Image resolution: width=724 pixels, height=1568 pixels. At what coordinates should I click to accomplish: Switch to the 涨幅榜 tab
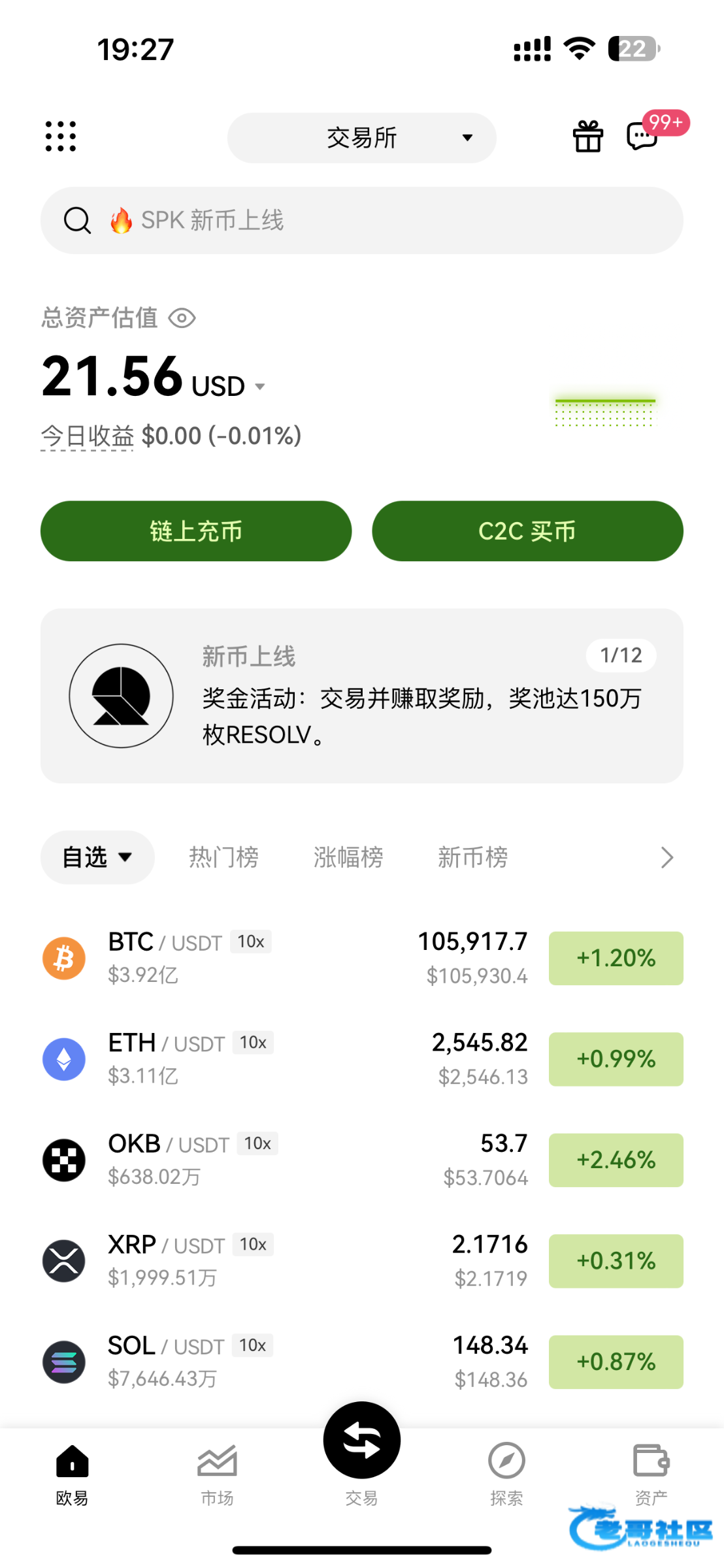348,857
